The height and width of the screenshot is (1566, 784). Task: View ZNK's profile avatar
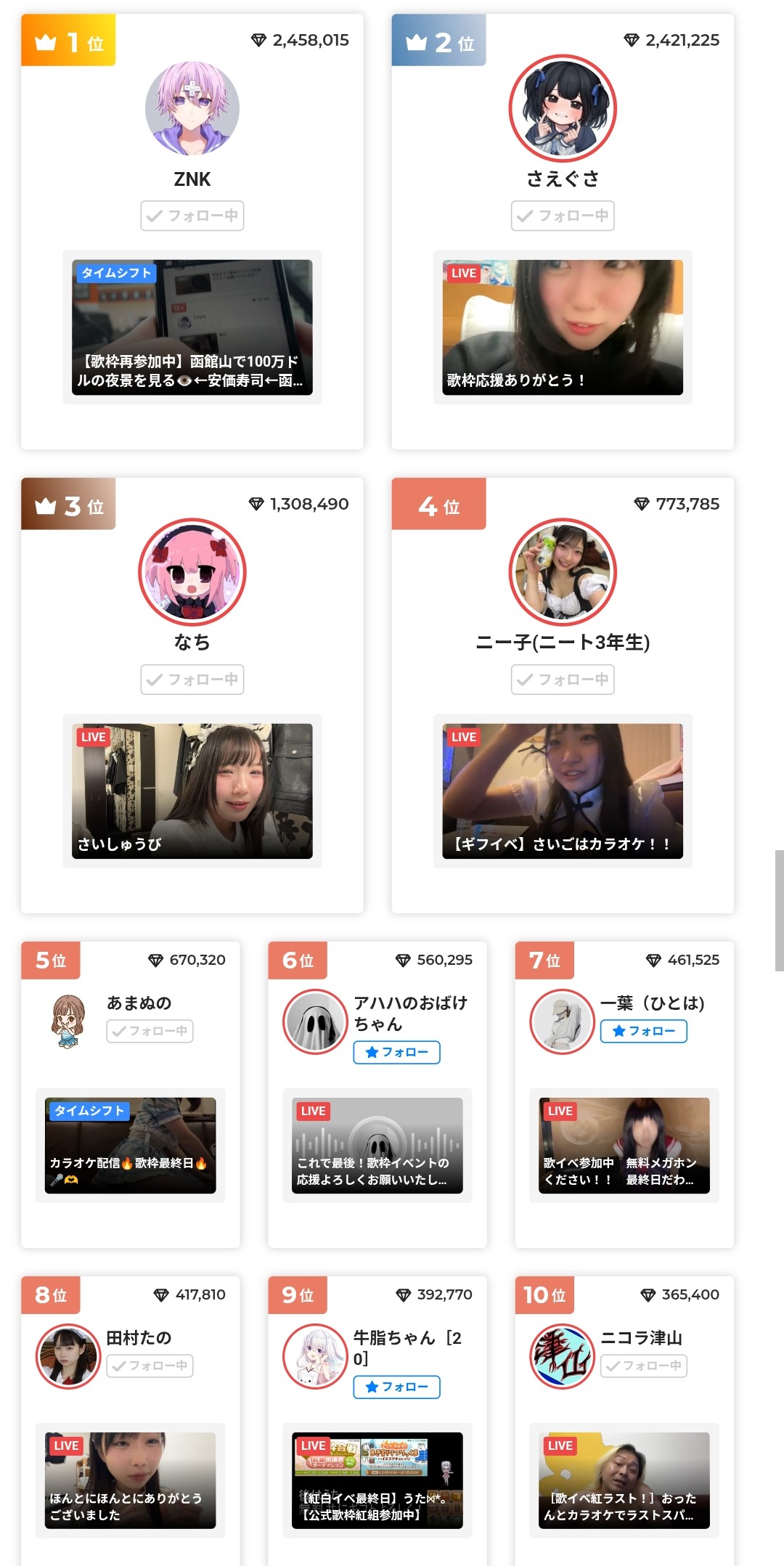[x=192, y=108]
